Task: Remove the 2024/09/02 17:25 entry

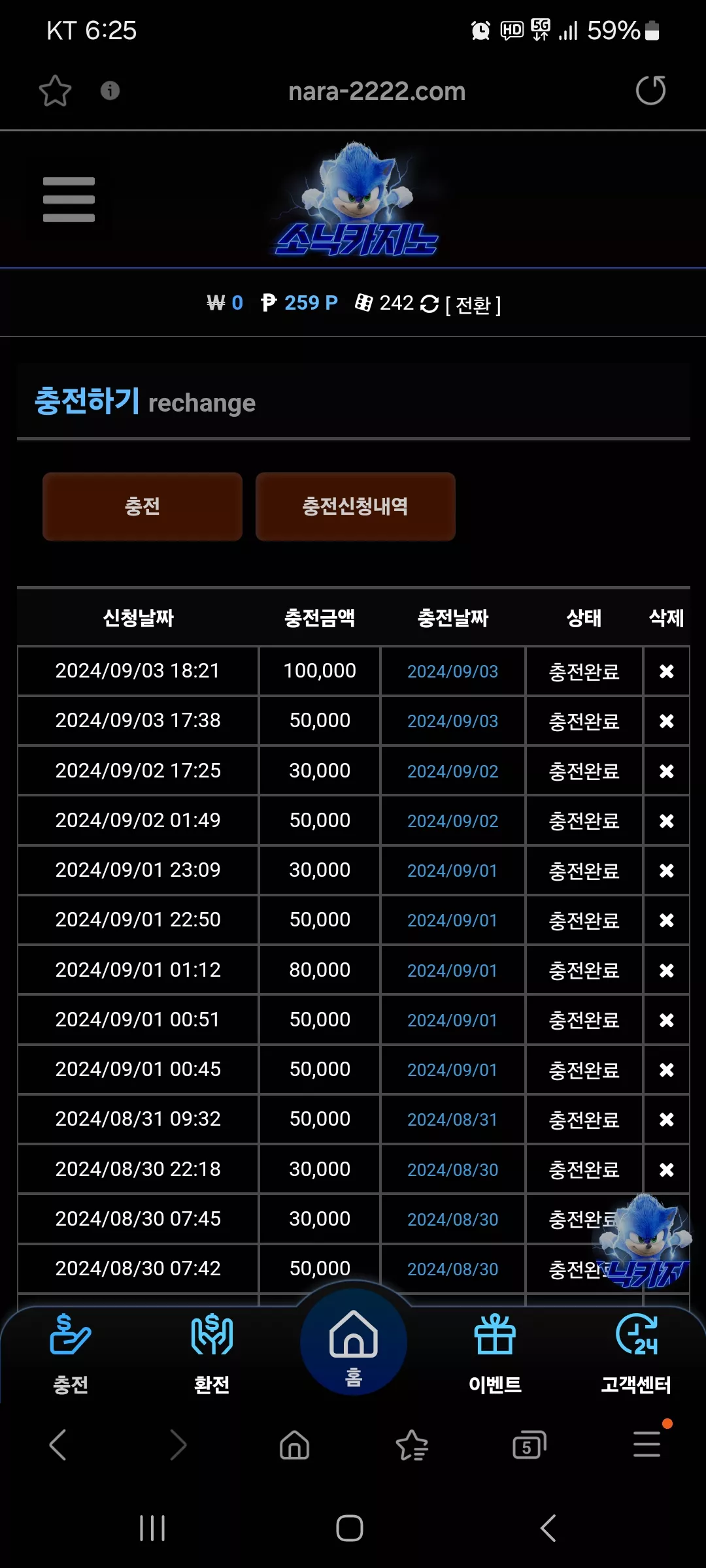Action: (x=666, y=771)
